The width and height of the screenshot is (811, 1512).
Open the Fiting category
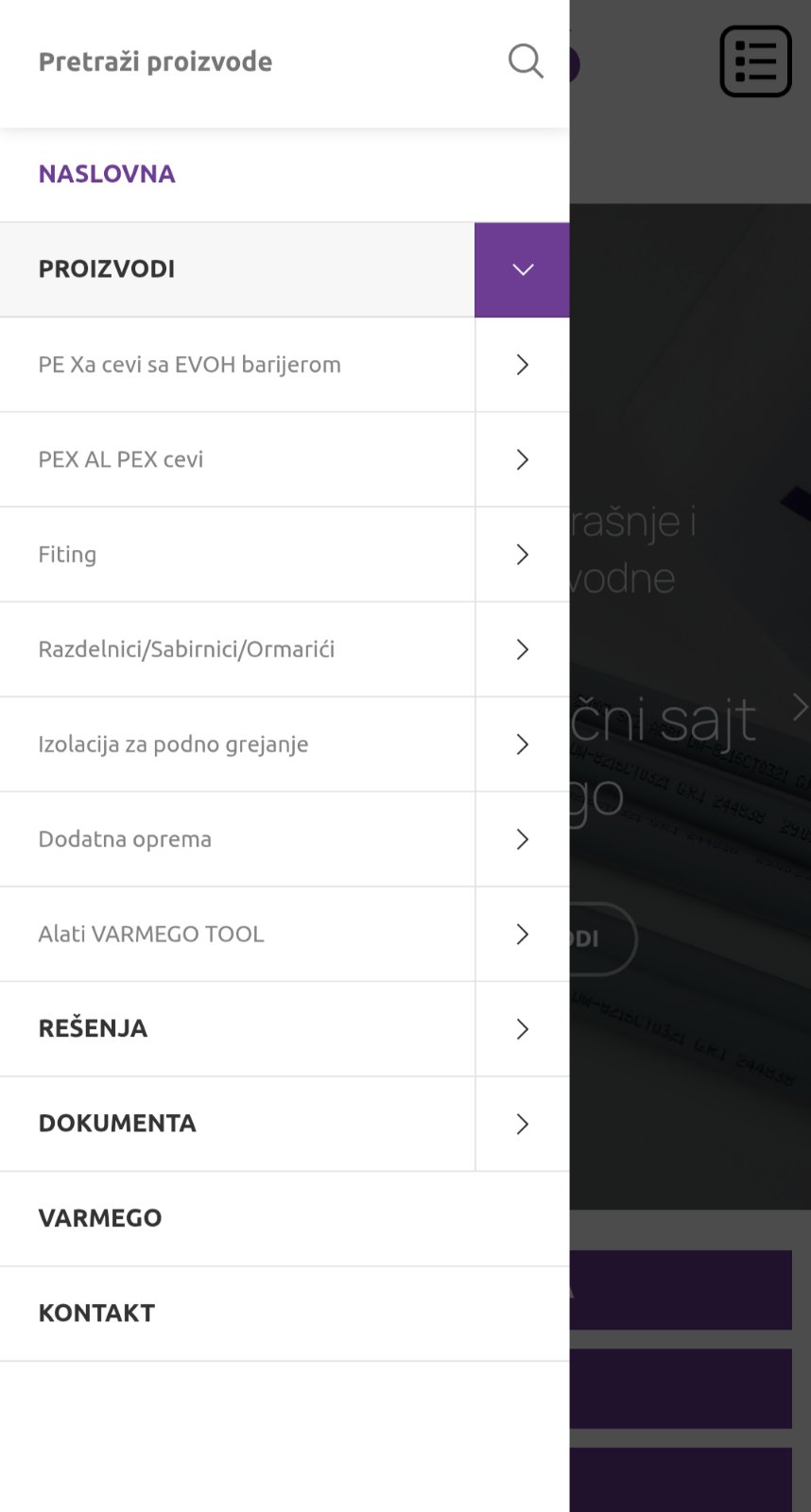pyautogui.click(x=67, y=555)
